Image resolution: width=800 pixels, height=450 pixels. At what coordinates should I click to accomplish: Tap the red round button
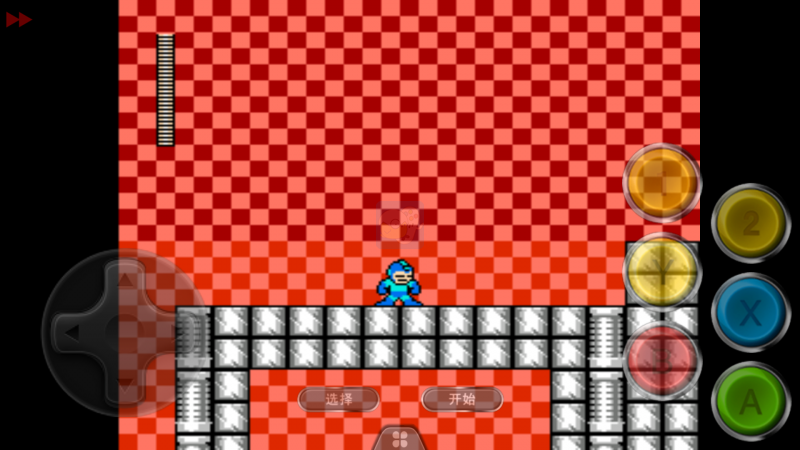click(662, 359)
